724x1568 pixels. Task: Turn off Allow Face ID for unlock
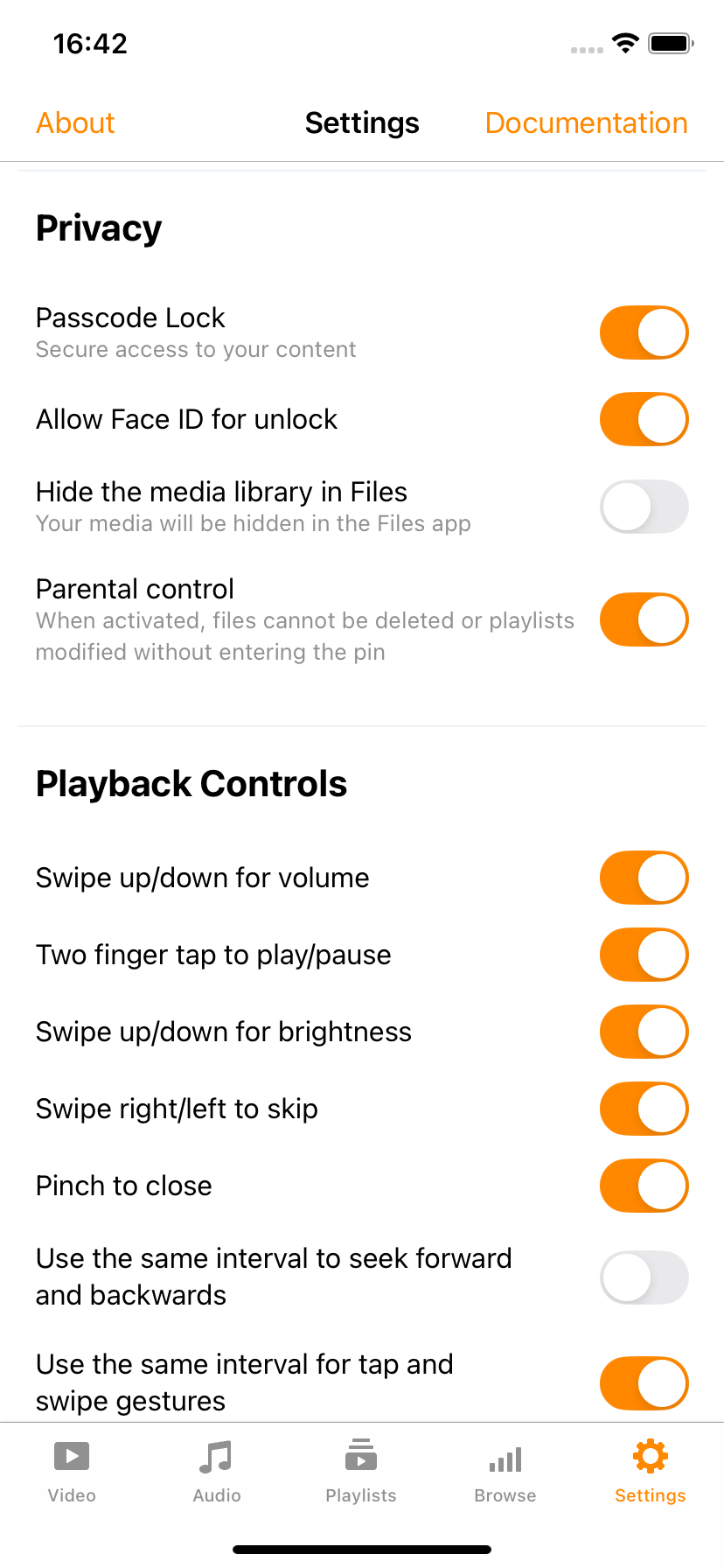click(644, 419)
